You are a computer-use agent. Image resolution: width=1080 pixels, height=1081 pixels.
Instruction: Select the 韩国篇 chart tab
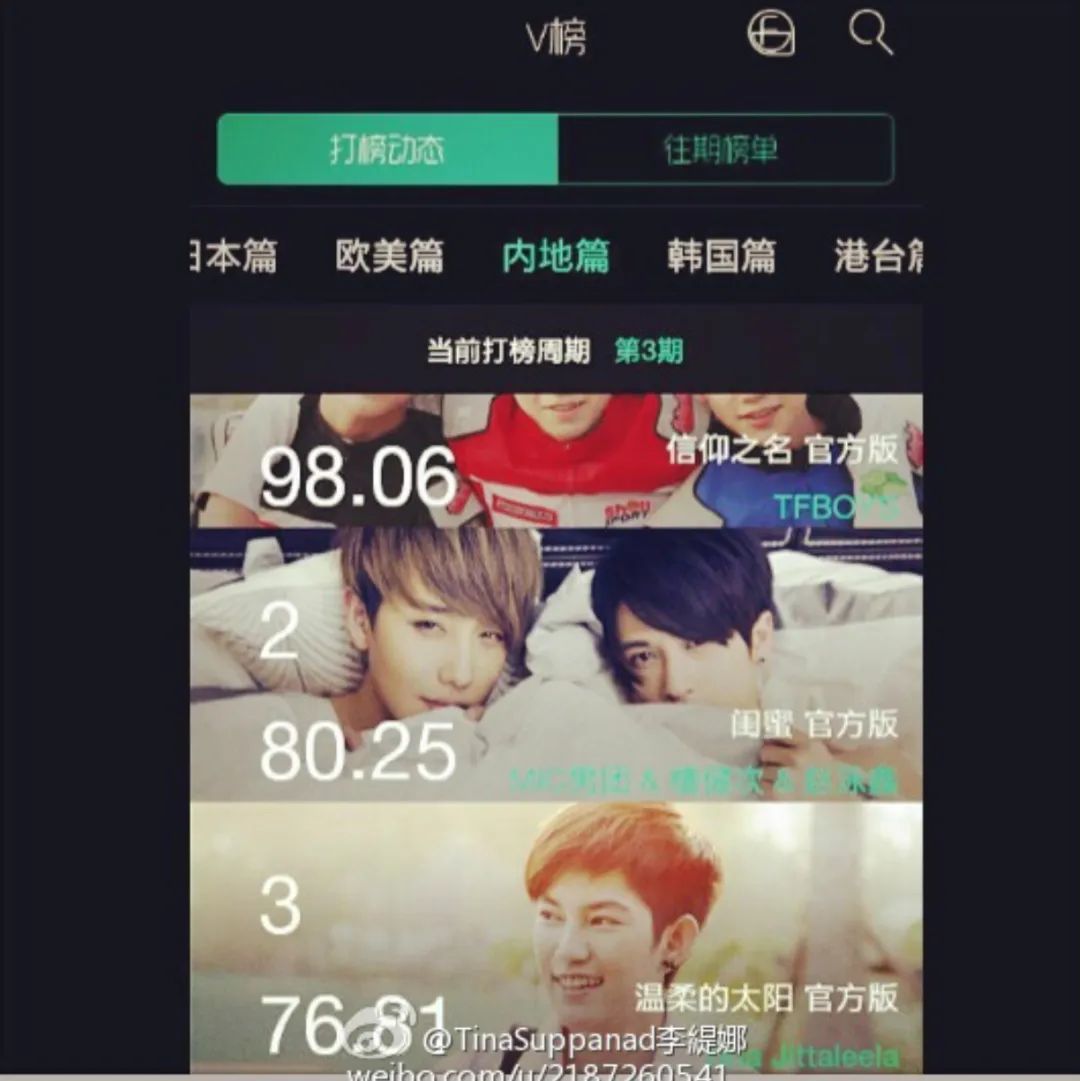coord(721,257)
